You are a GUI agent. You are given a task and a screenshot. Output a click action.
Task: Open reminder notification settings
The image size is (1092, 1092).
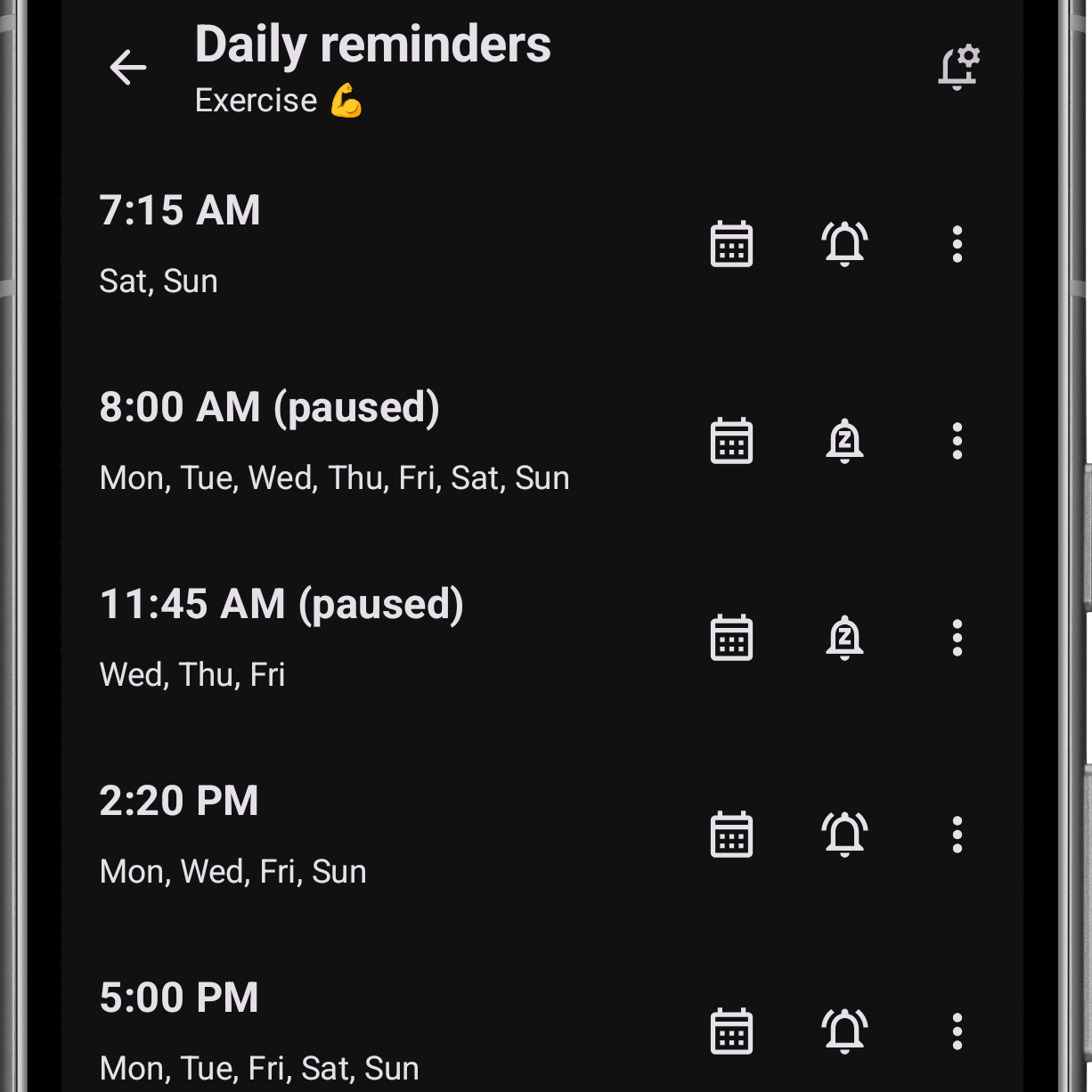click(x=958, y=68)
